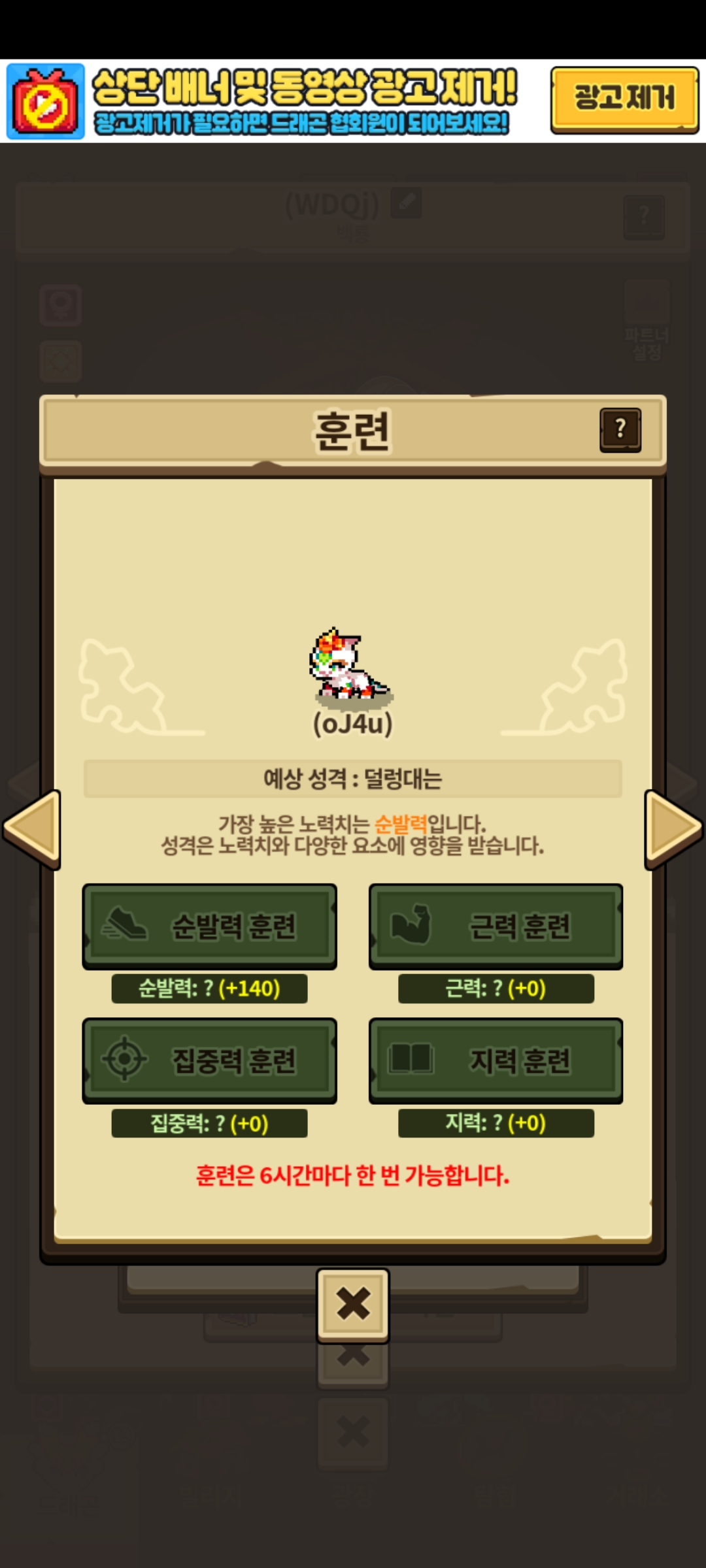The image size is (706, 1568).
Task: Tap the 광고제거 button in the banner
Action: 624,99
